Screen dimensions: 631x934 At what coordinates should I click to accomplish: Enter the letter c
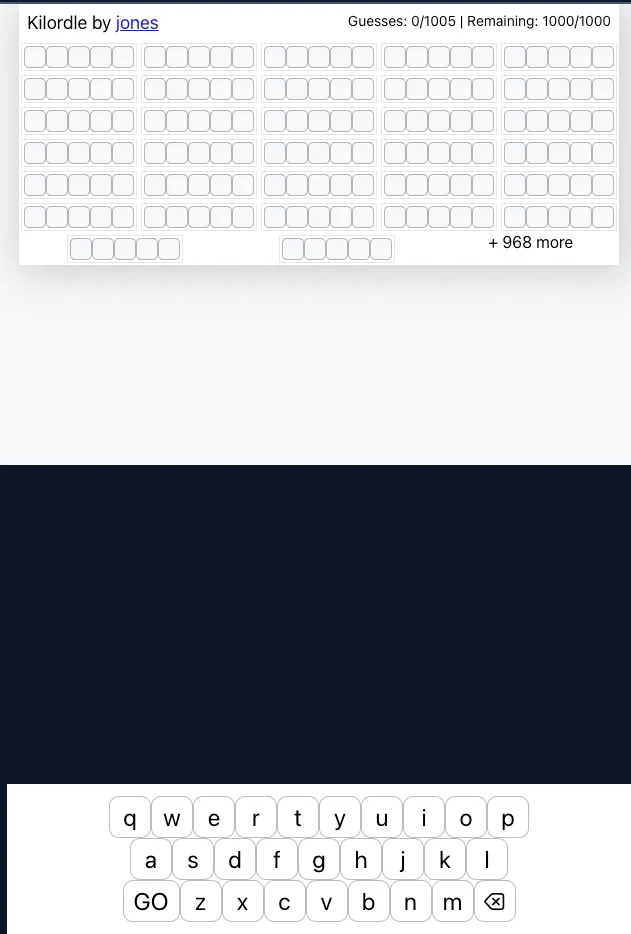285,902
